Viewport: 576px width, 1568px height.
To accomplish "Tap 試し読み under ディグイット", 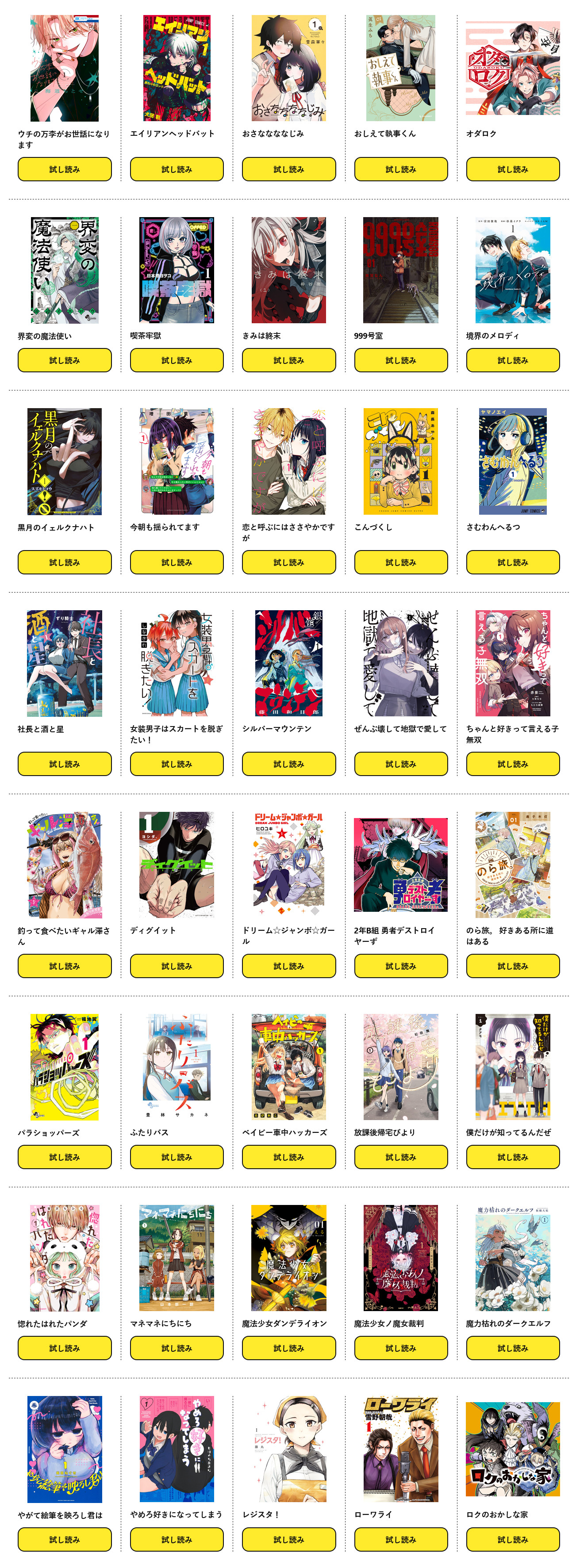I will (x=177, y=966).
